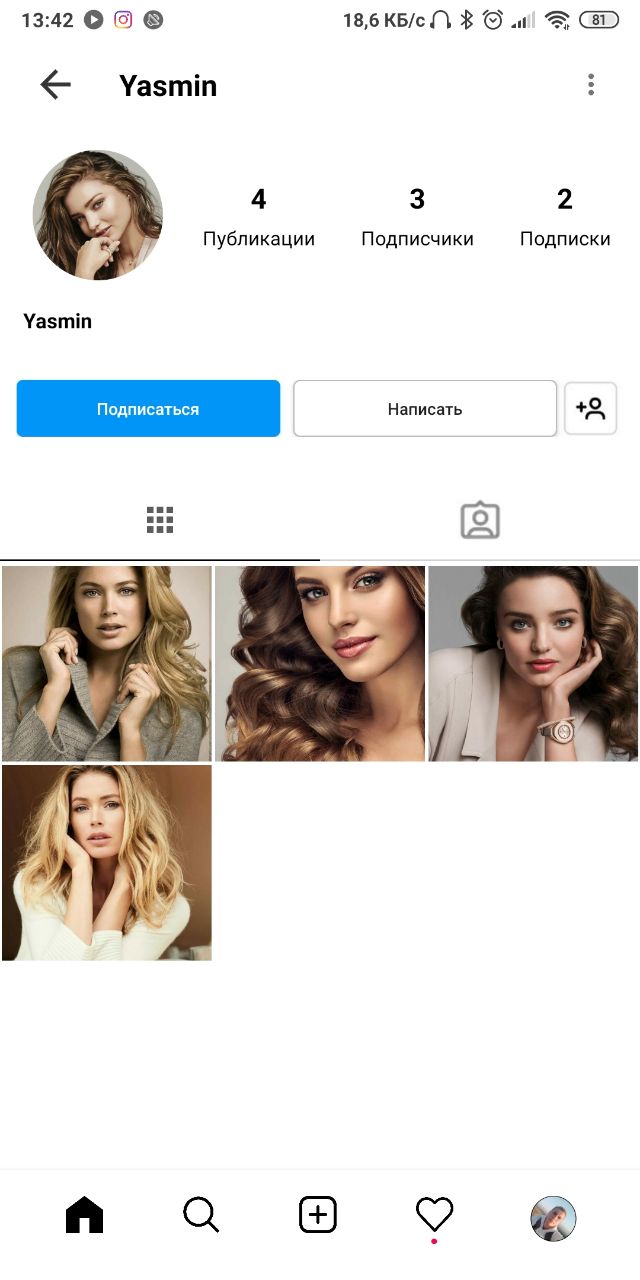The width and height of the screenshot is (640, 1280).
Task: Open the three-dot overflow menu
Action: pyautogui.click(x=591, y=85)
